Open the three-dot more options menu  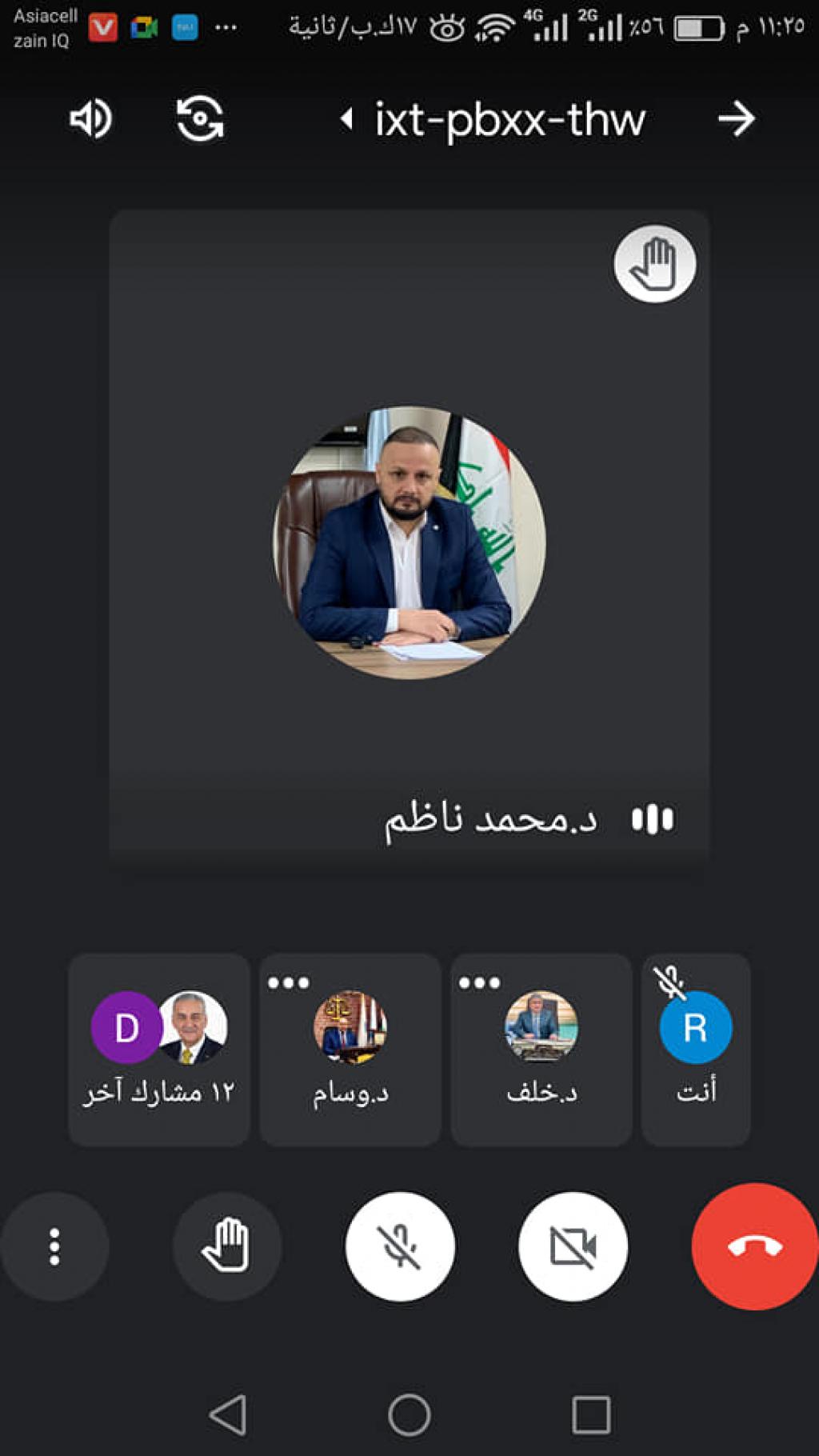click(x=54, y=1246)
